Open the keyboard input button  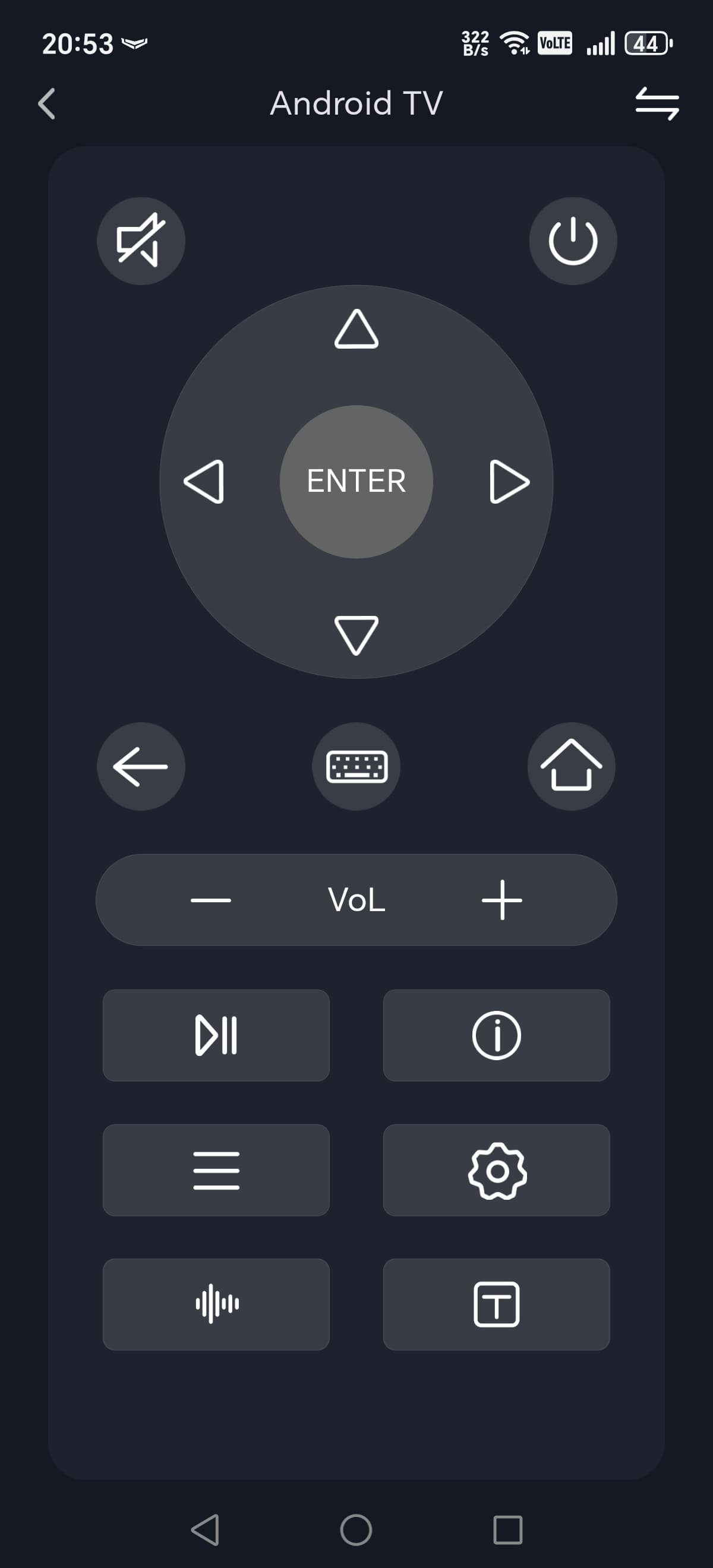click(356, 766)
